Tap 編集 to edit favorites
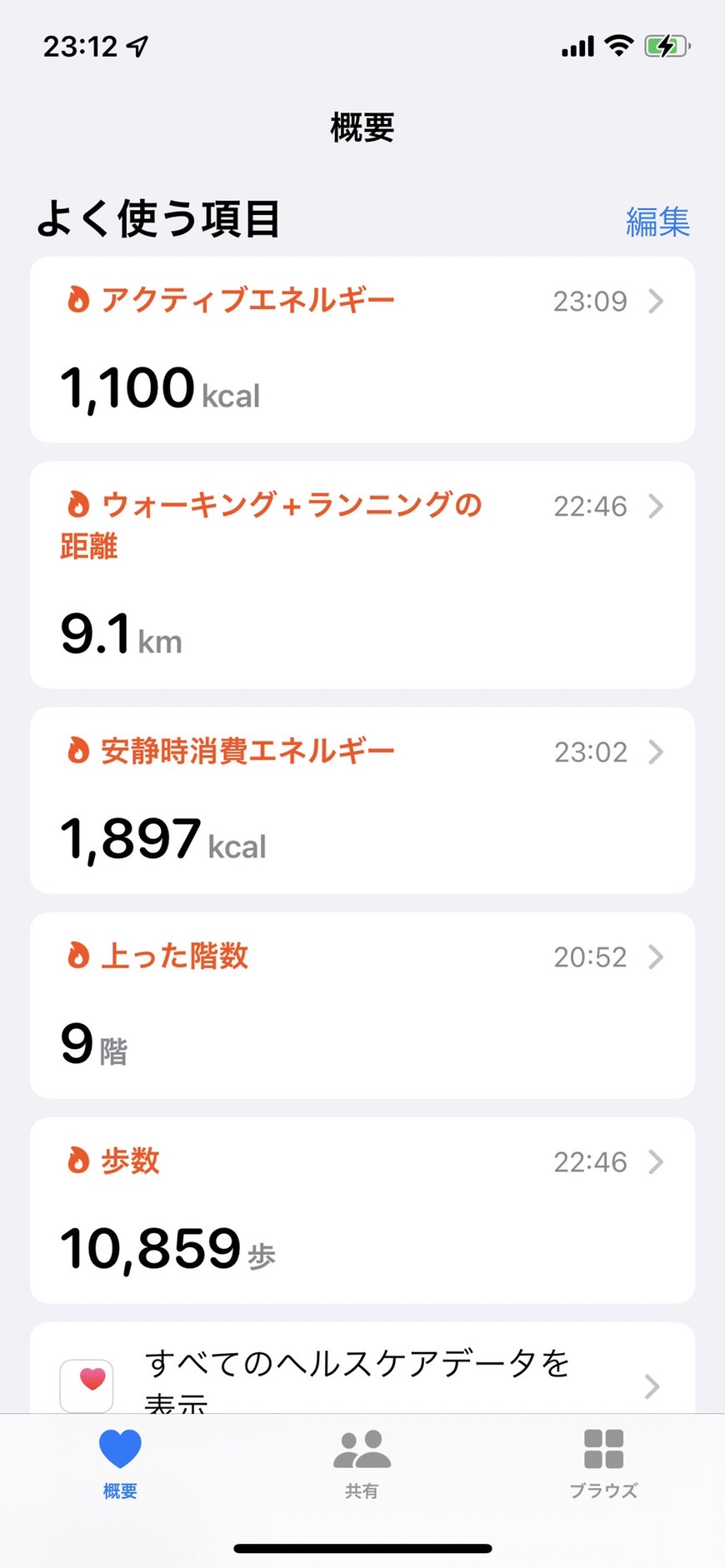The image size is (725, 1568). [x=657, y=222]
